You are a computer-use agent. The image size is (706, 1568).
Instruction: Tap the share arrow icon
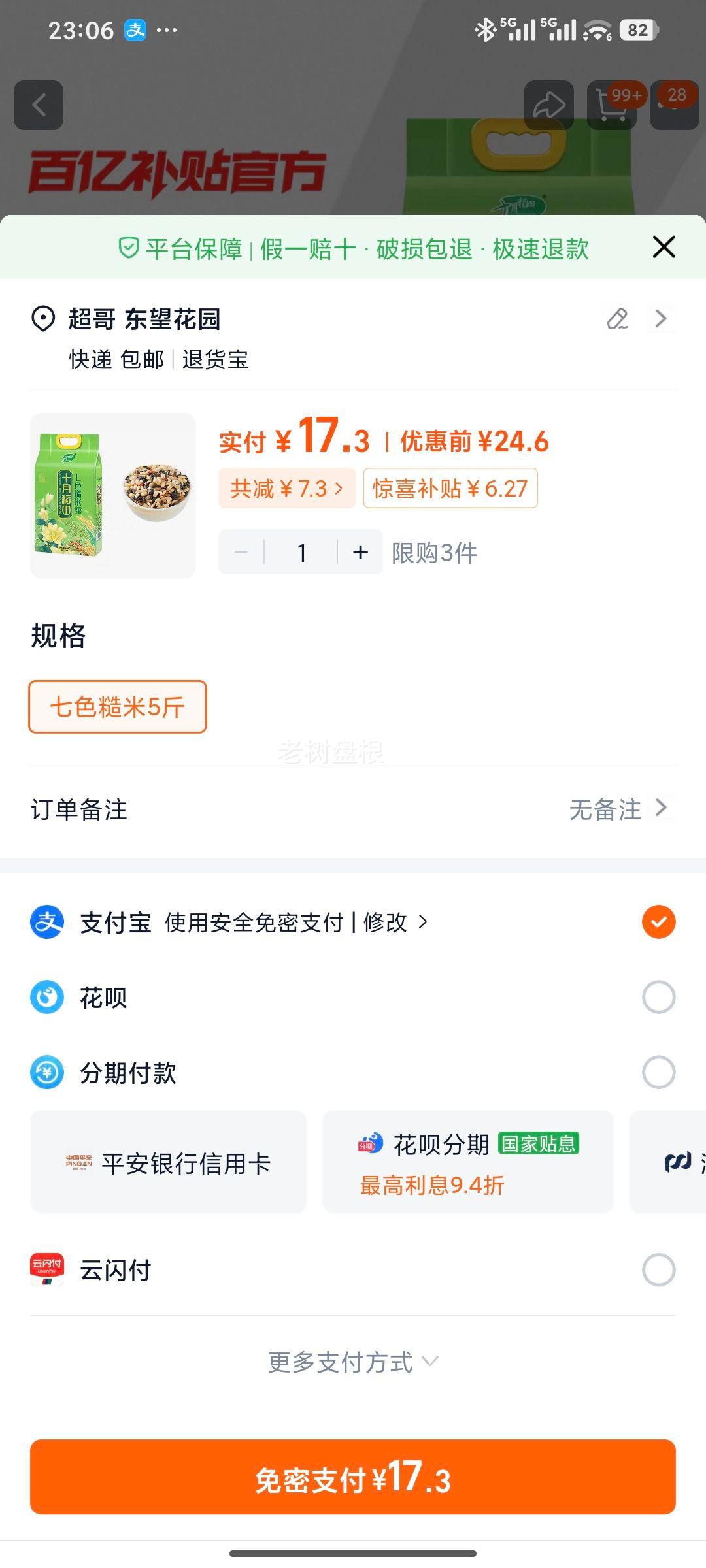click(x=549, y=105)
